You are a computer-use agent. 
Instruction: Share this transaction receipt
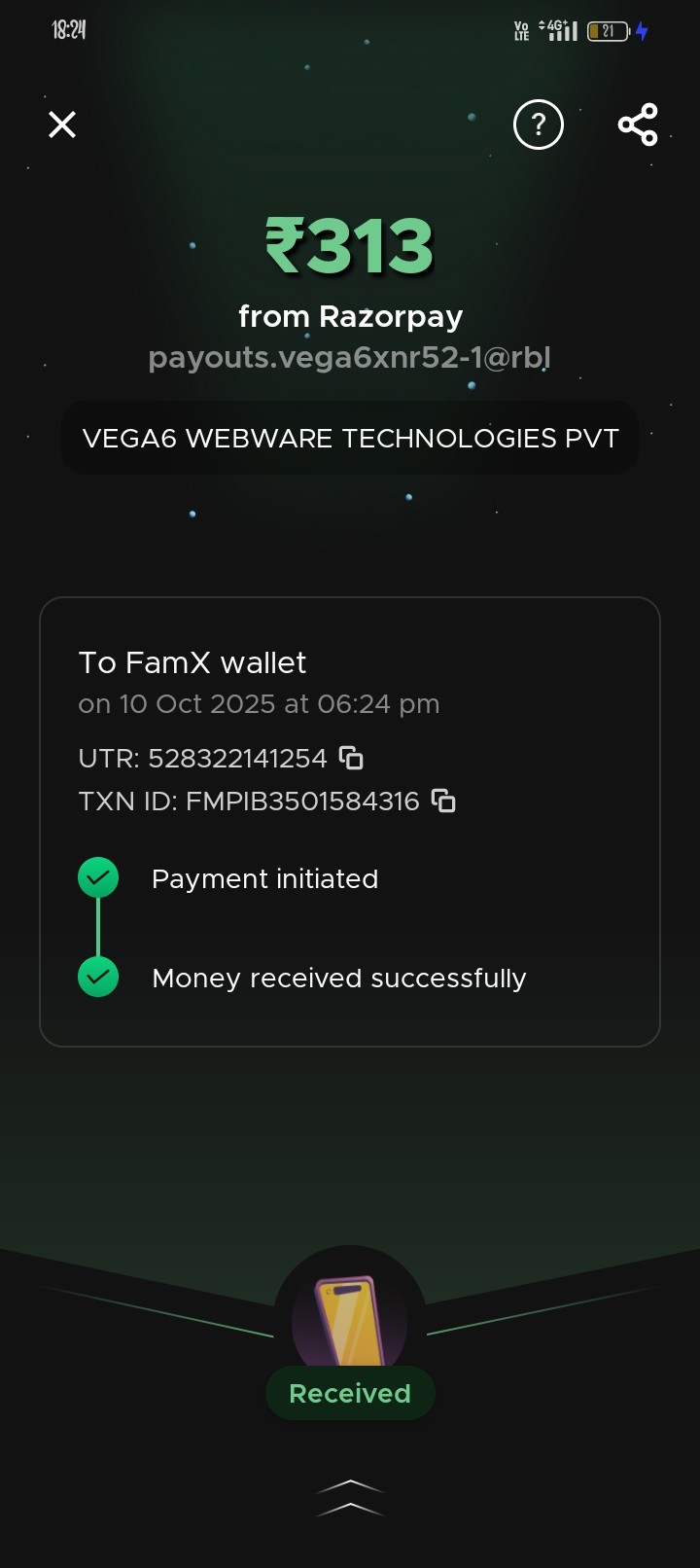pos(638,125)
